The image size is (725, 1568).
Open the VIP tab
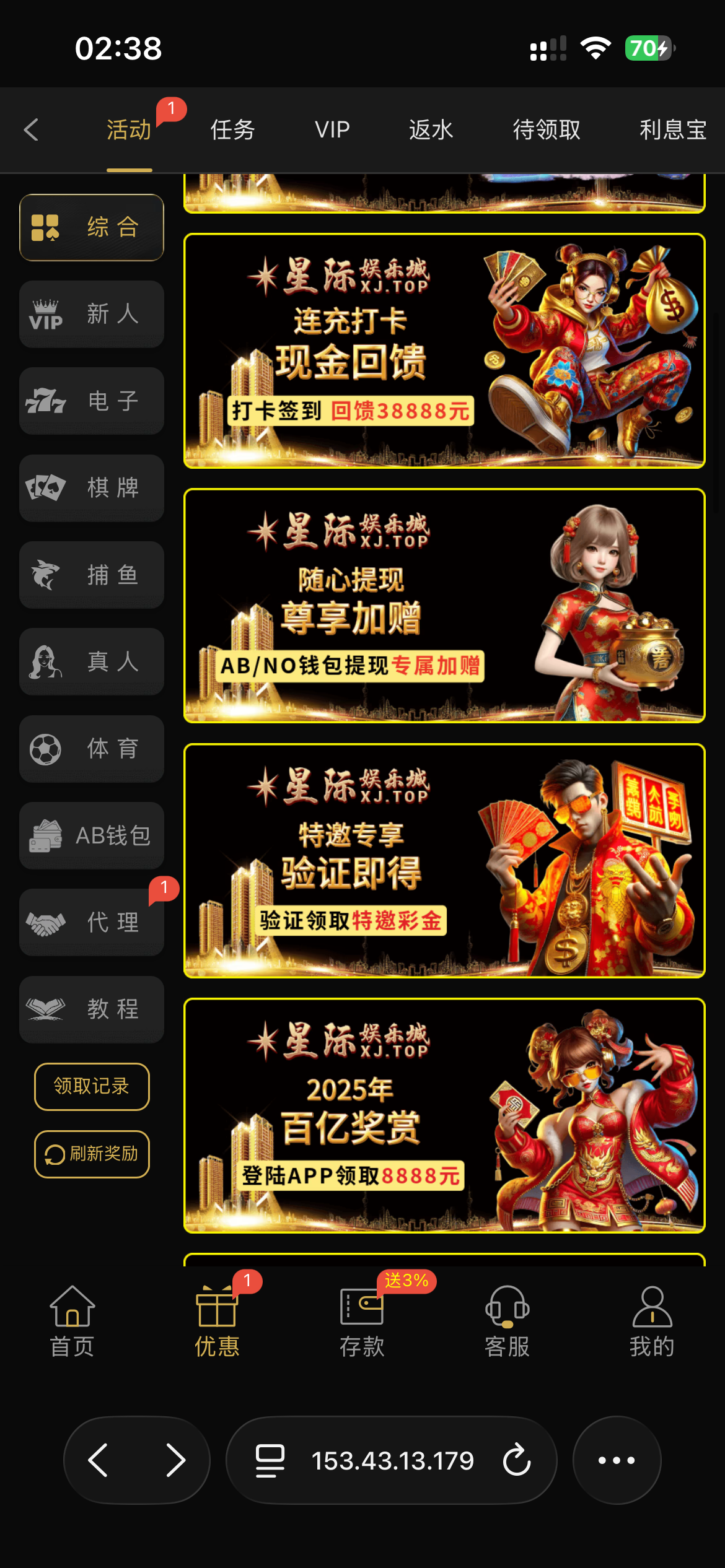click(x=332, y=130)
